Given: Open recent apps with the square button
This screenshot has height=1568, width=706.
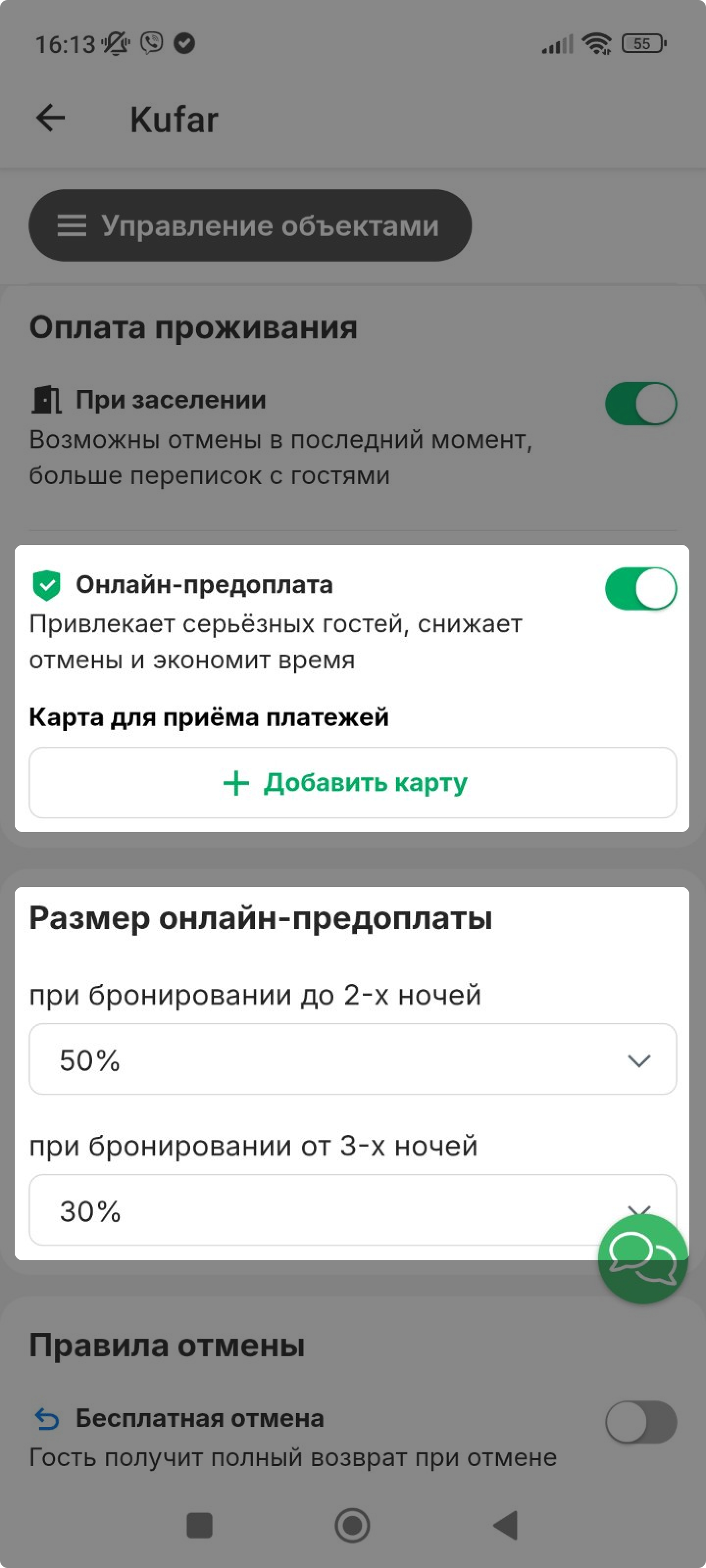Looking at the screenshot, I should point(199,1525).
